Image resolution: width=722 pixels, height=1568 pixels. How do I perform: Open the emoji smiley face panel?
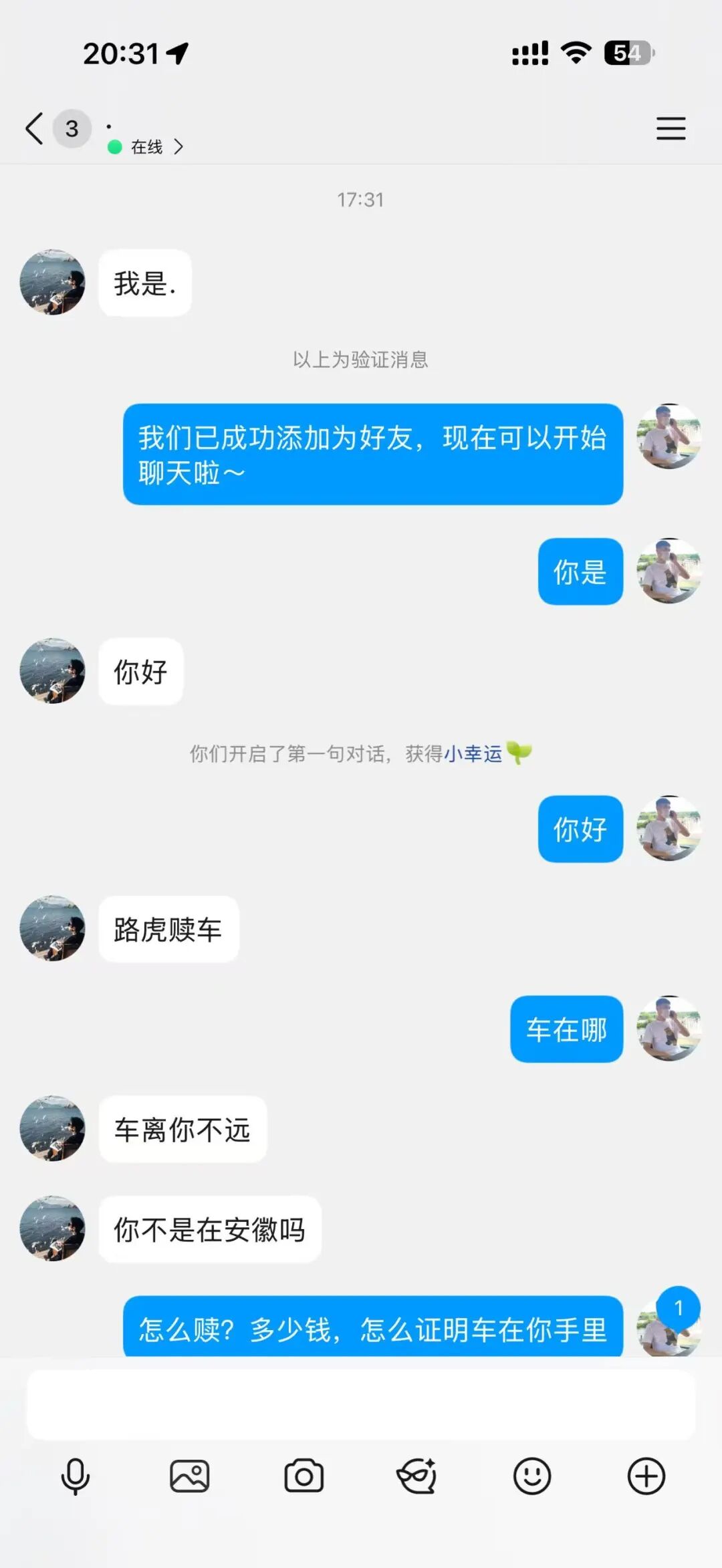(x=531, y=1477)
